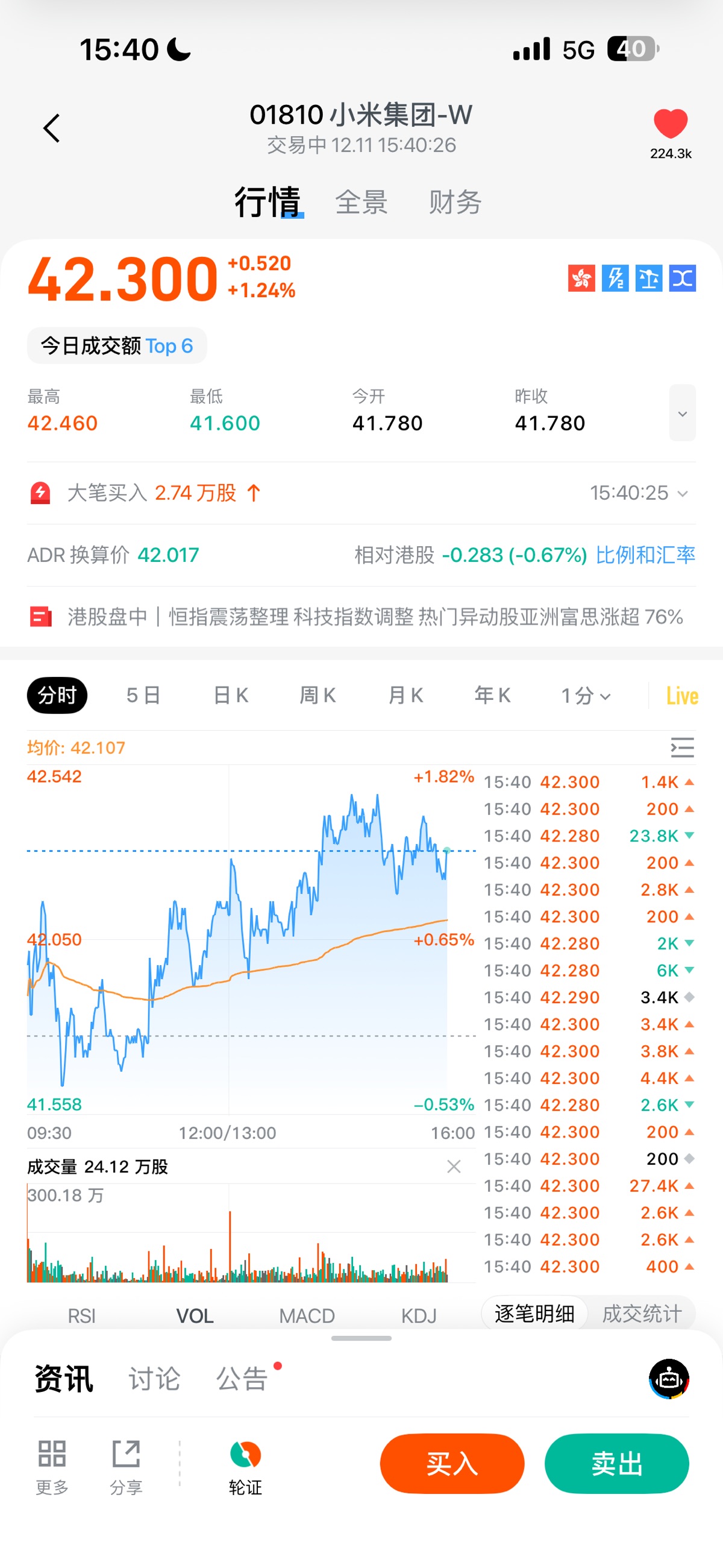This screenshot has height=1568, width=723.
Task: Tap the red heart favorite icon
Action: [x=670, y=124]
